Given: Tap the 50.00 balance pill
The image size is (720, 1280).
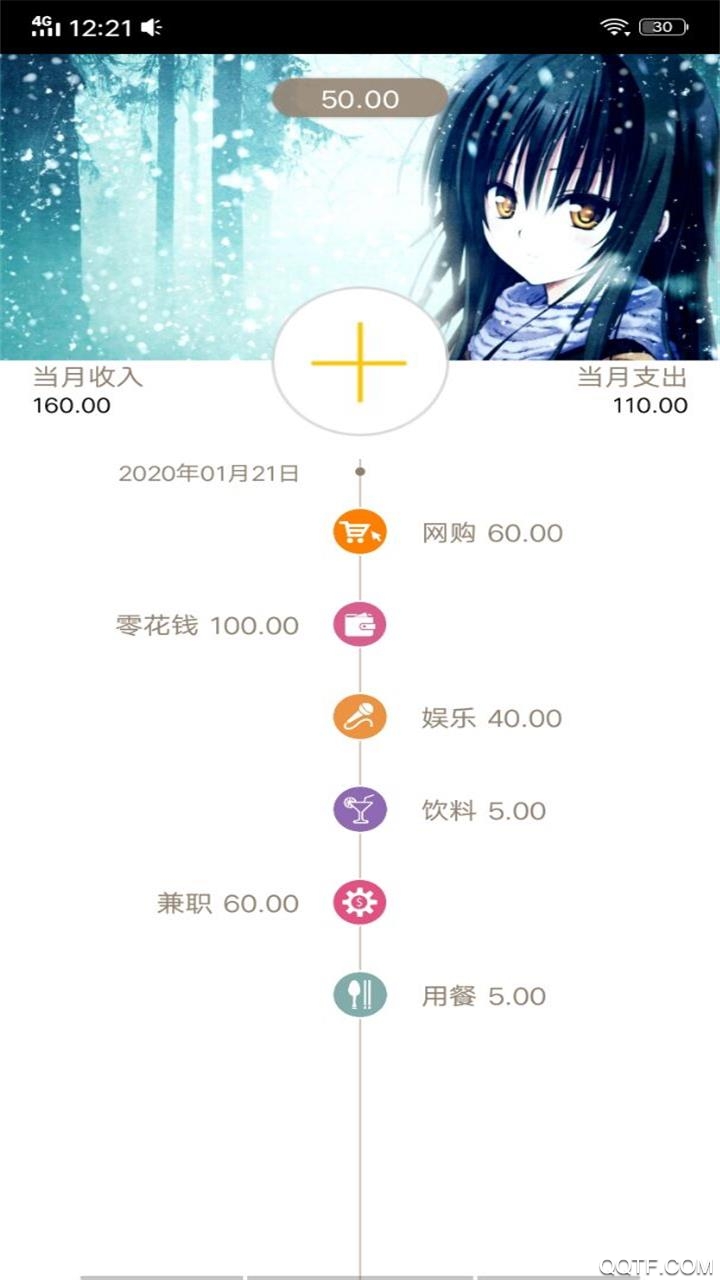Looking at the screenshot, I should [359, 99].
